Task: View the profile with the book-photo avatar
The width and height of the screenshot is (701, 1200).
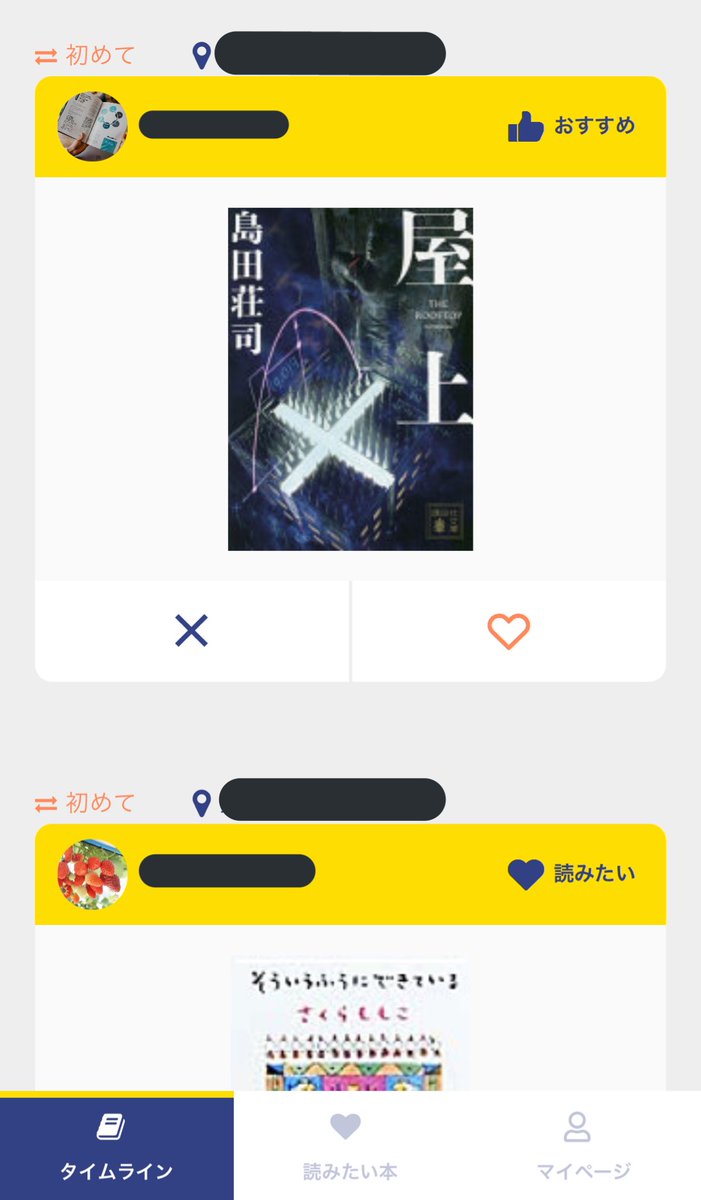Action: (93, 126)
